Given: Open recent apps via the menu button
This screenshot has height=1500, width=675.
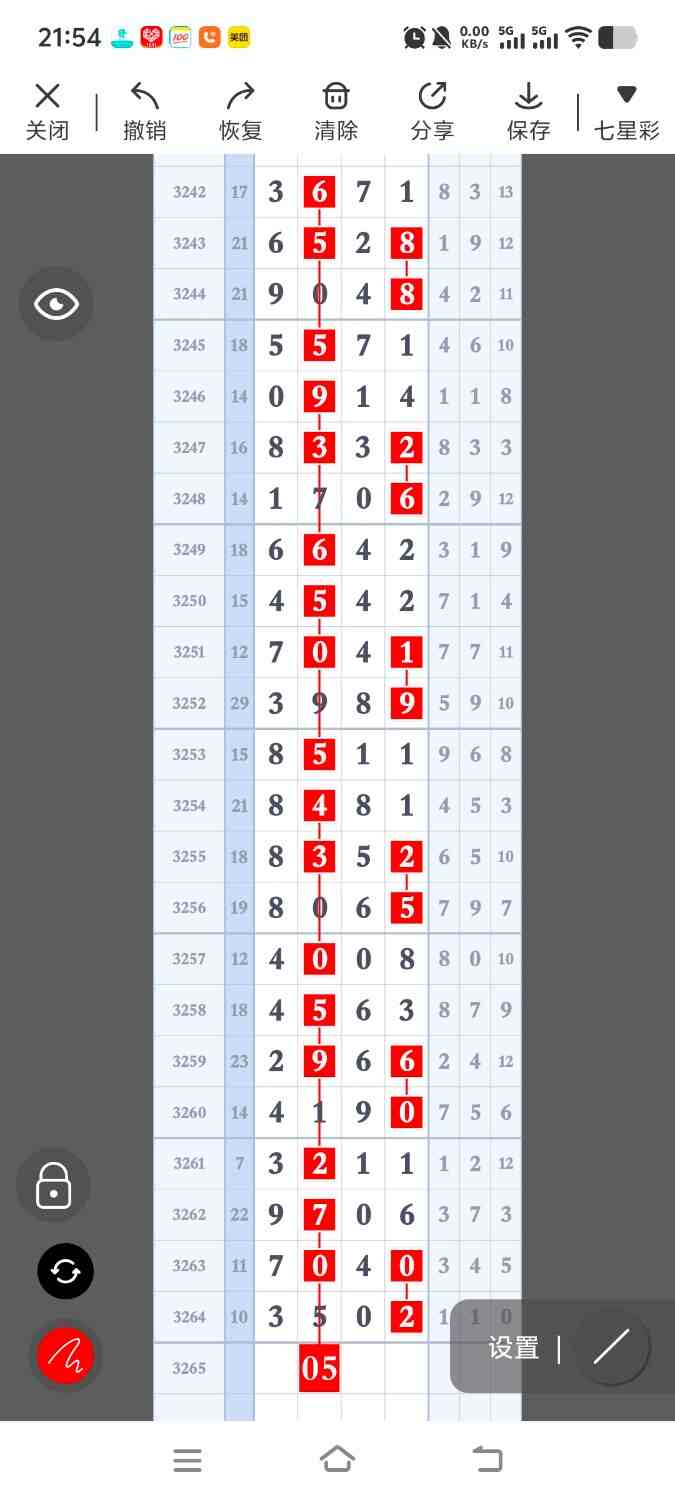Looking at the screenshot, I should coord(188,1460).
